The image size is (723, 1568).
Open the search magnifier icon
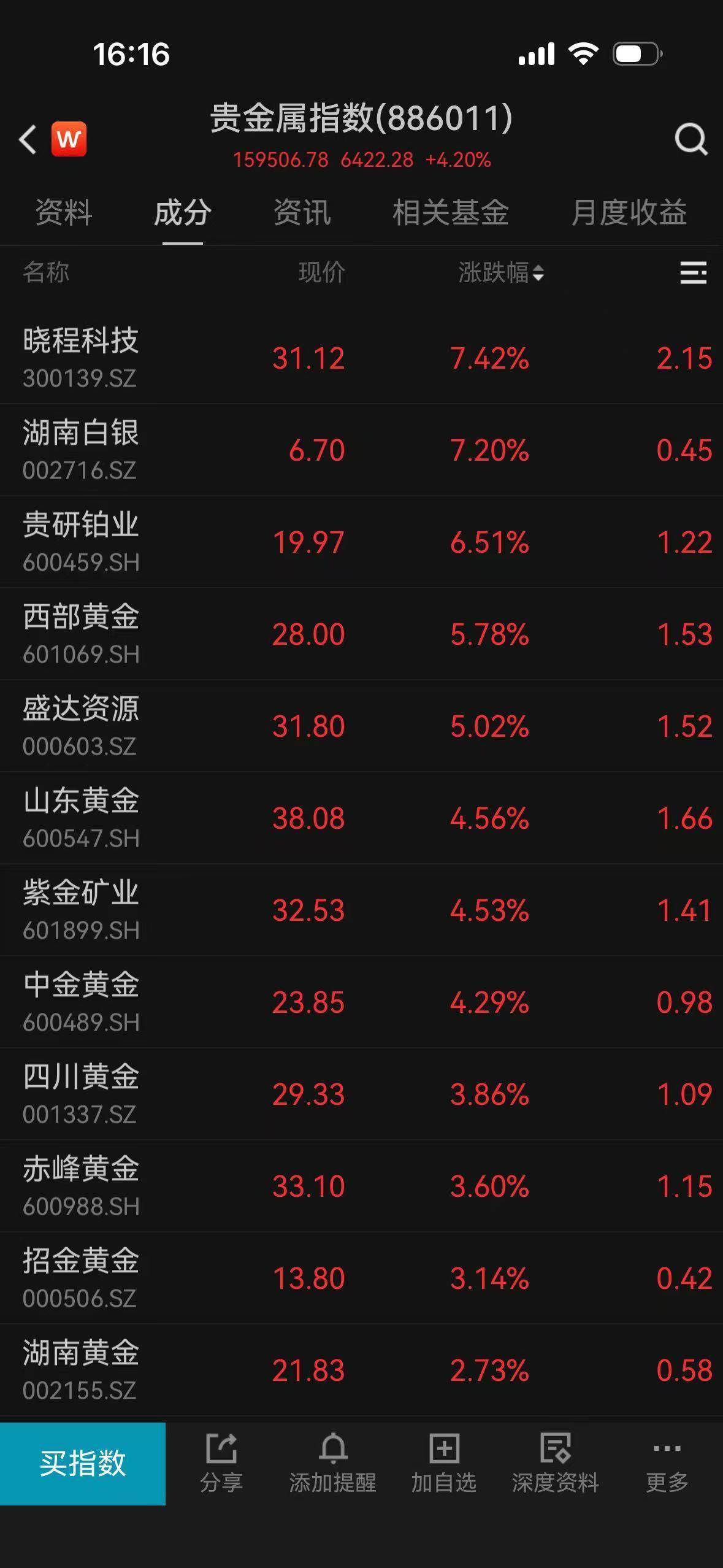coord(690,139)
